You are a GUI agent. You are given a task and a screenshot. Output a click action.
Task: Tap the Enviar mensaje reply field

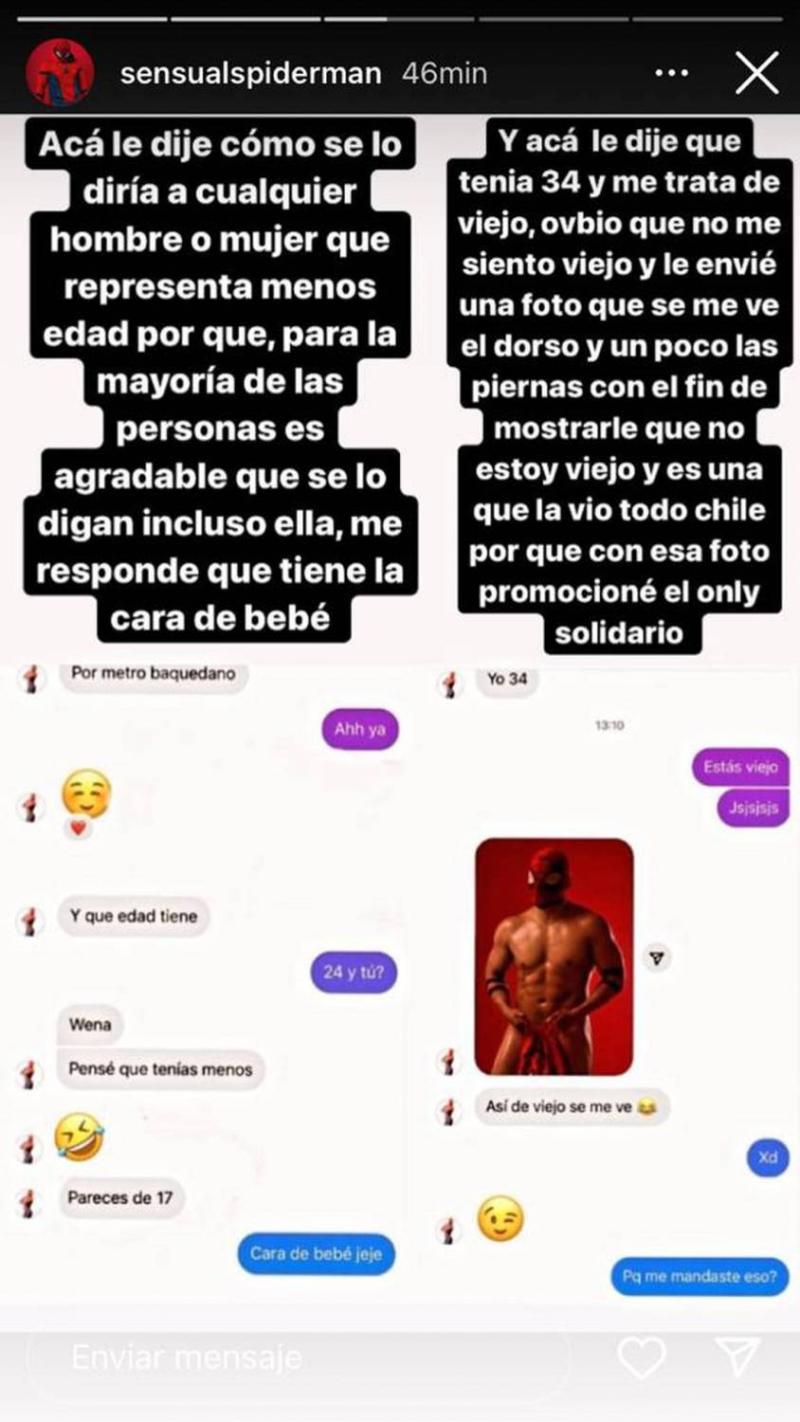click(300, 1357)
